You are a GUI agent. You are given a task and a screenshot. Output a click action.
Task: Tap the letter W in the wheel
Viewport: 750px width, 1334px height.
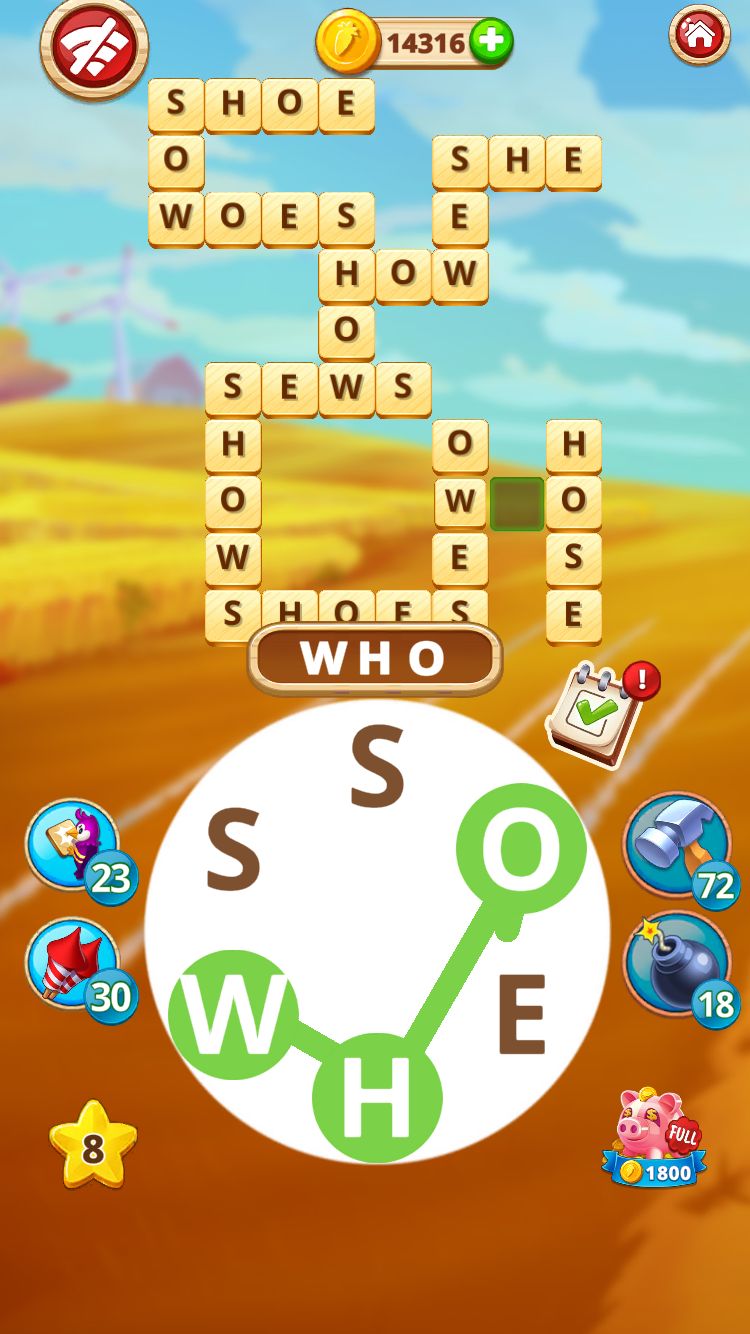point(233,1014)
